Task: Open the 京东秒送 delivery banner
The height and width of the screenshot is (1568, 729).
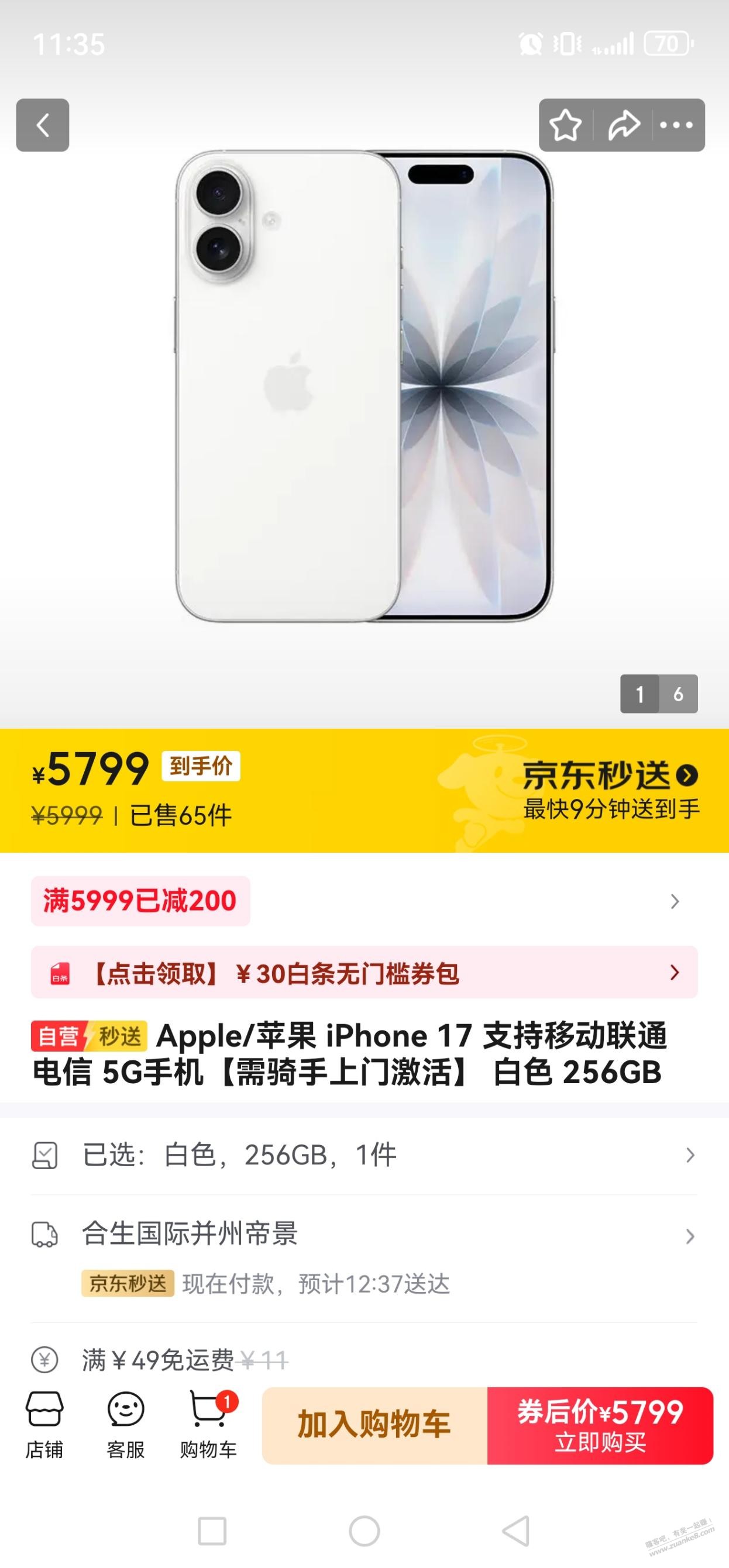Action: (x=610, y=790)
